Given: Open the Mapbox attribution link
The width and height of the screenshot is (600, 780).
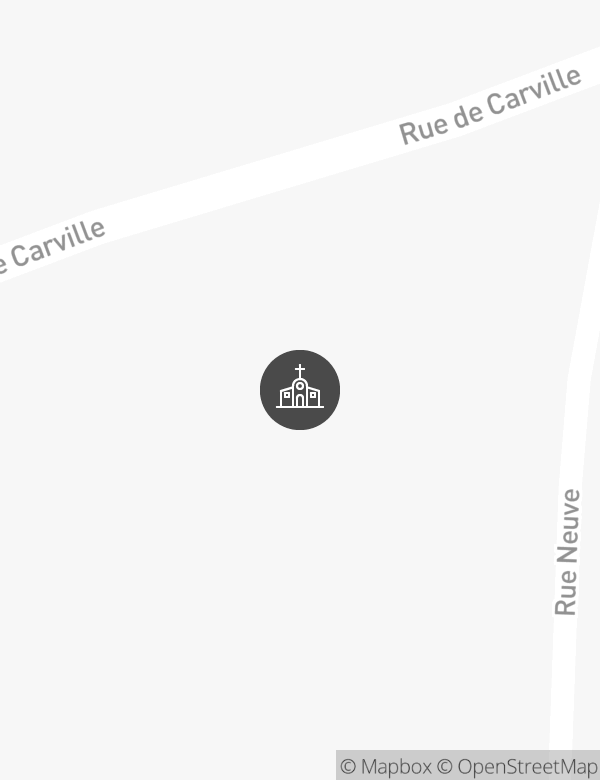Looking at the screenshot, I should (386, 767).
